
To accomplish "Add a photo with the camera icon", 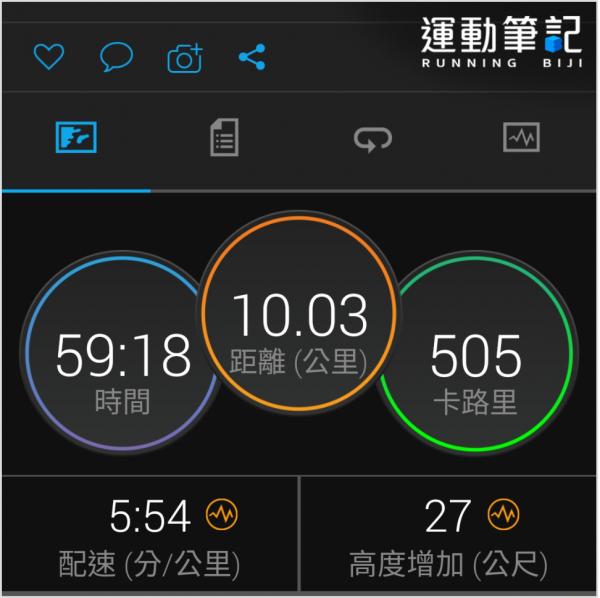I will click(184, 58).
